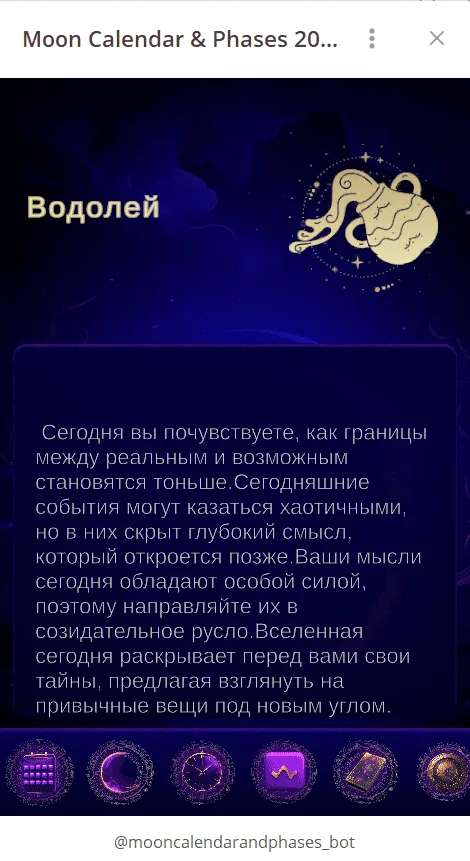The image size is (470, 861).
Task: Select the purple zodiac horoscope tab
Action: click(284, 772)
